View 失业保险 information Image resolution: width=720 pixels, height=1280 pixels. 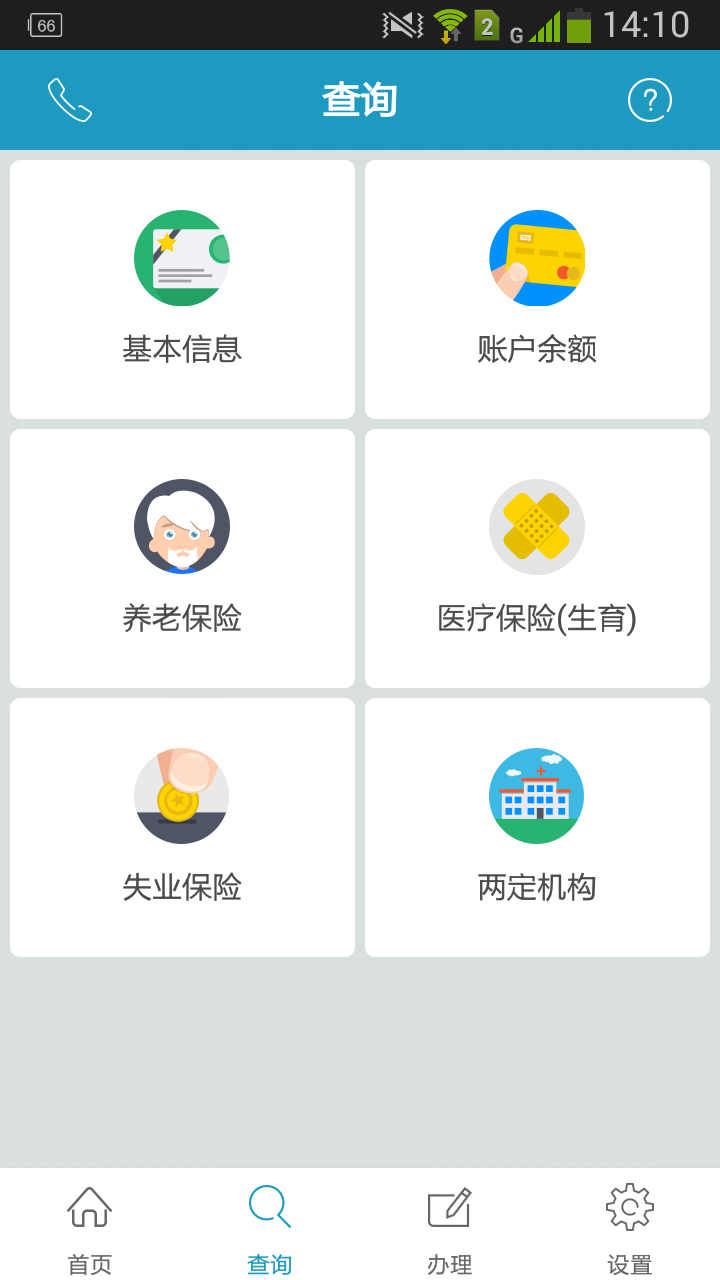(x=182, y=827)
